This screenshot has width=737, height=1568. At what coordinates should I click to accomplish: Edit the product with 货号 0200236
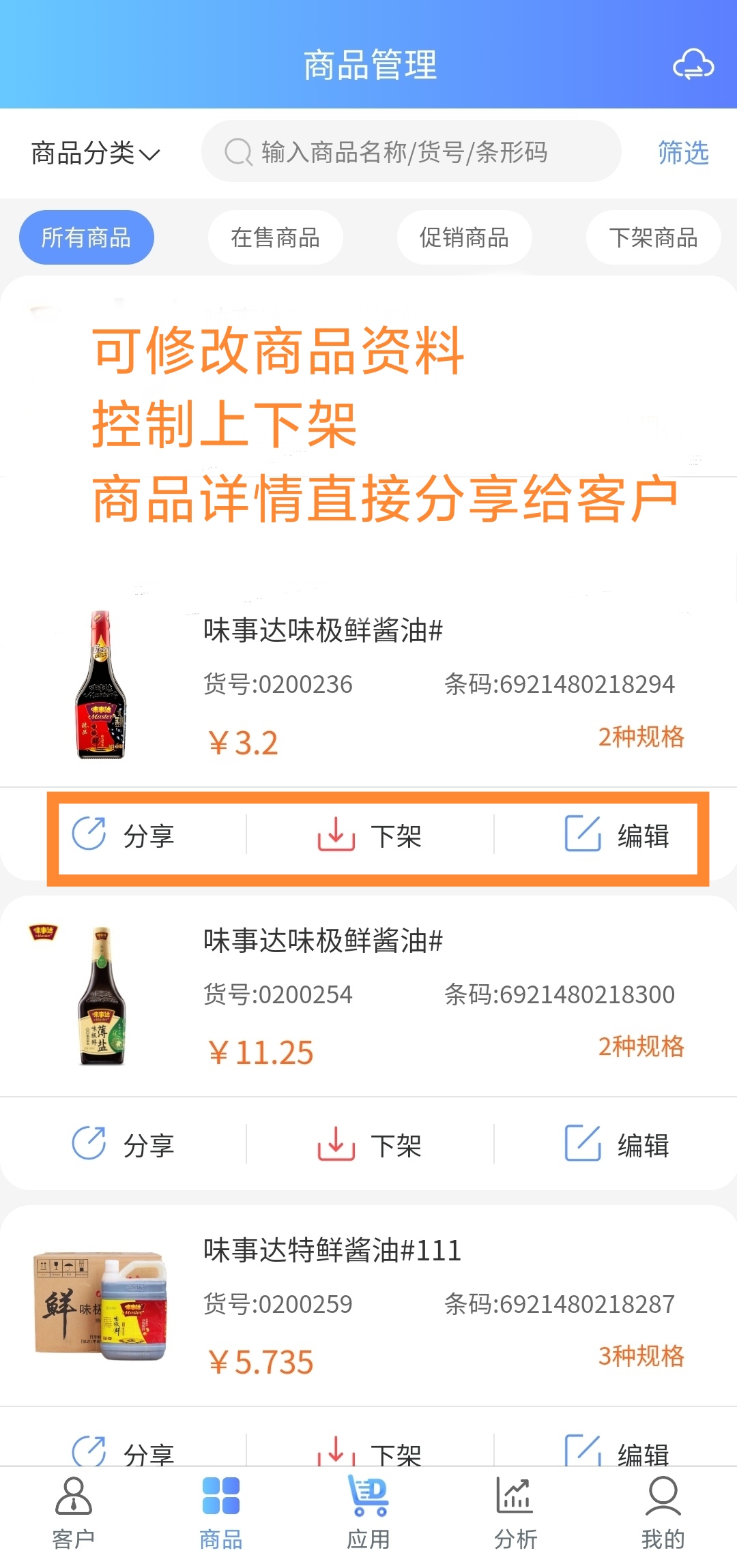(x=617, y=835)
